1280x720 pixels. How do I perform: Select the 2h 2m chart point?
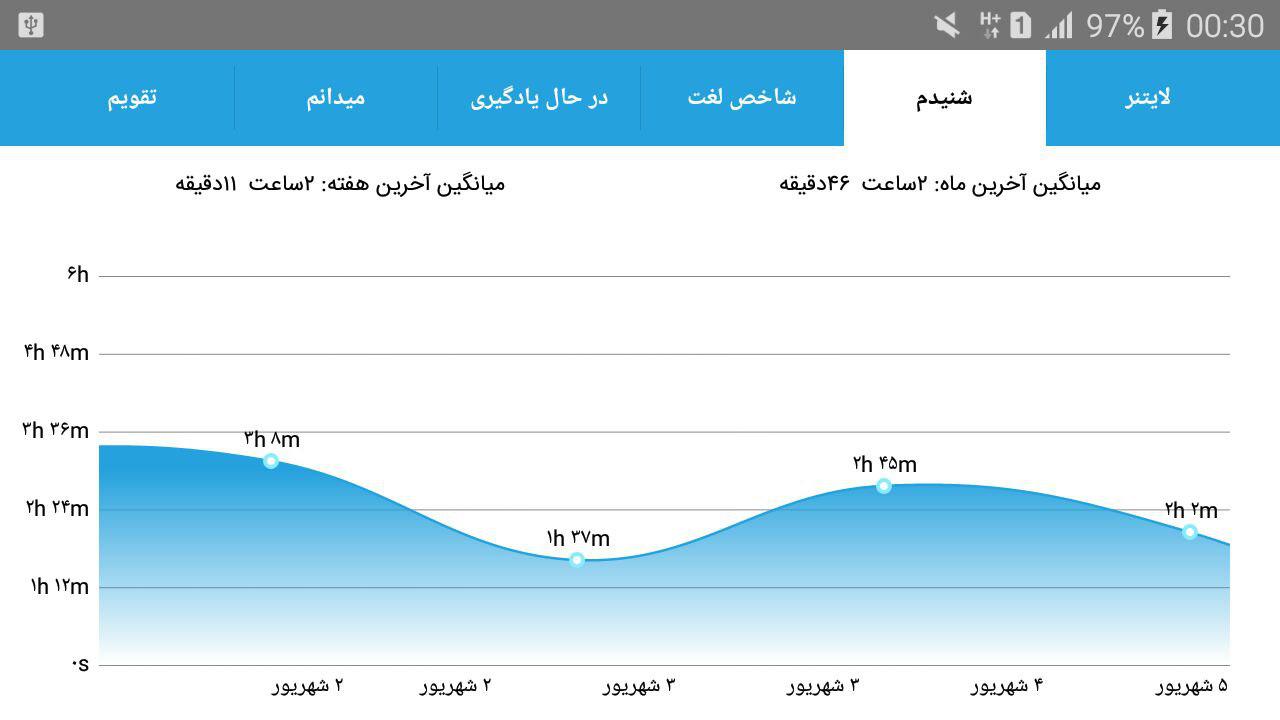(x=1190, y=532)
